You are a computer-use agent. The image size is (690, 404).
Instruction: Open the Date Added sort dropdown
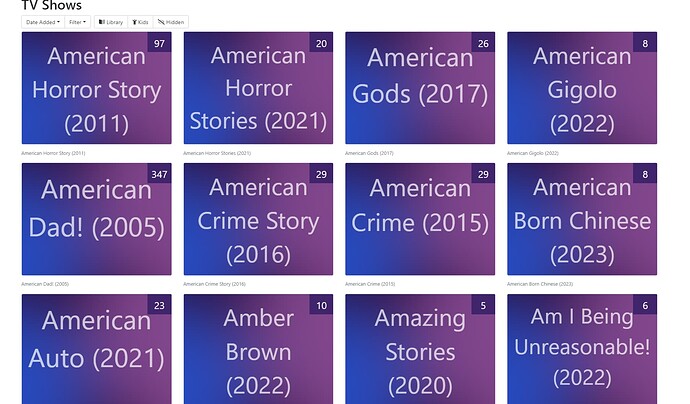click(x=43, y=21)
